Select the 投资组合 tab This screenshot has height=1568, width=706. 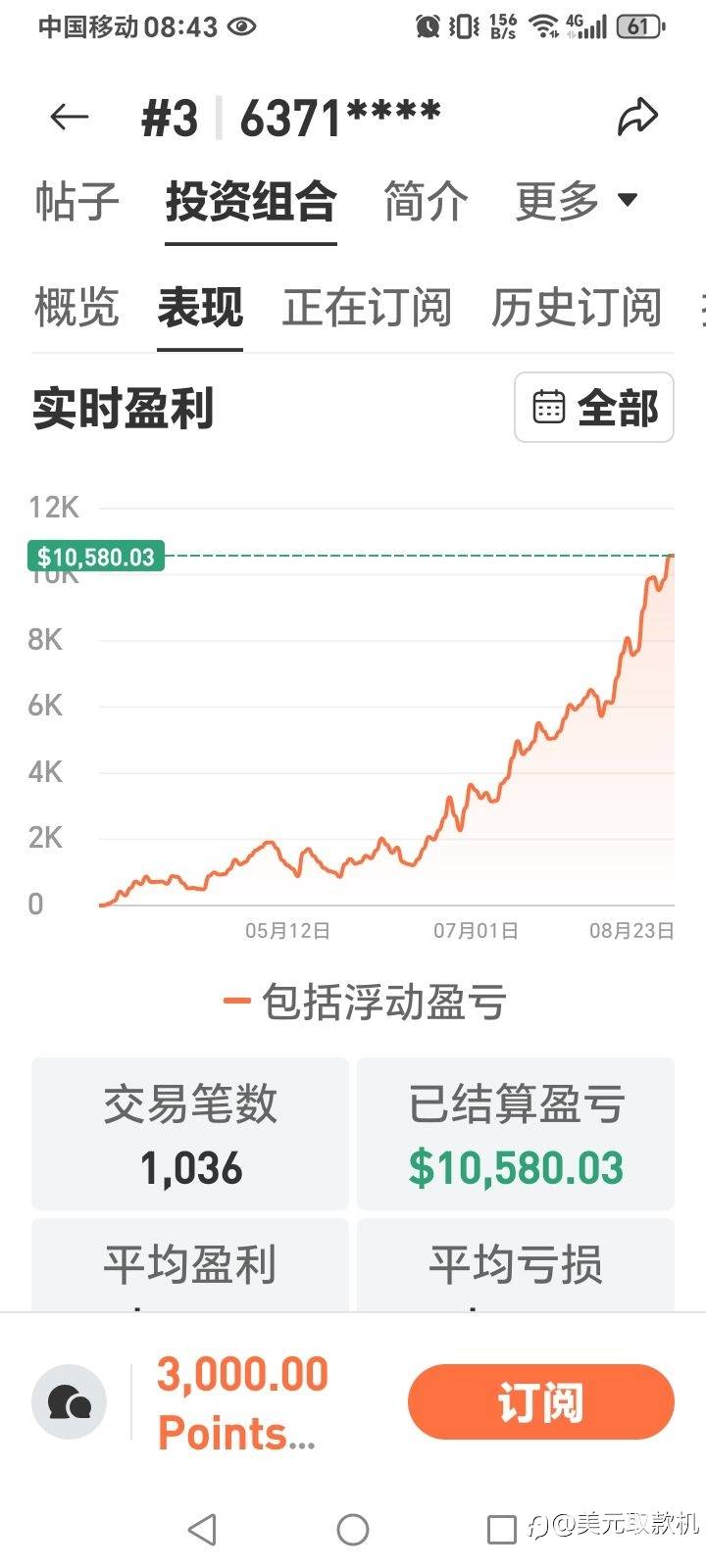tap(251, 202)
